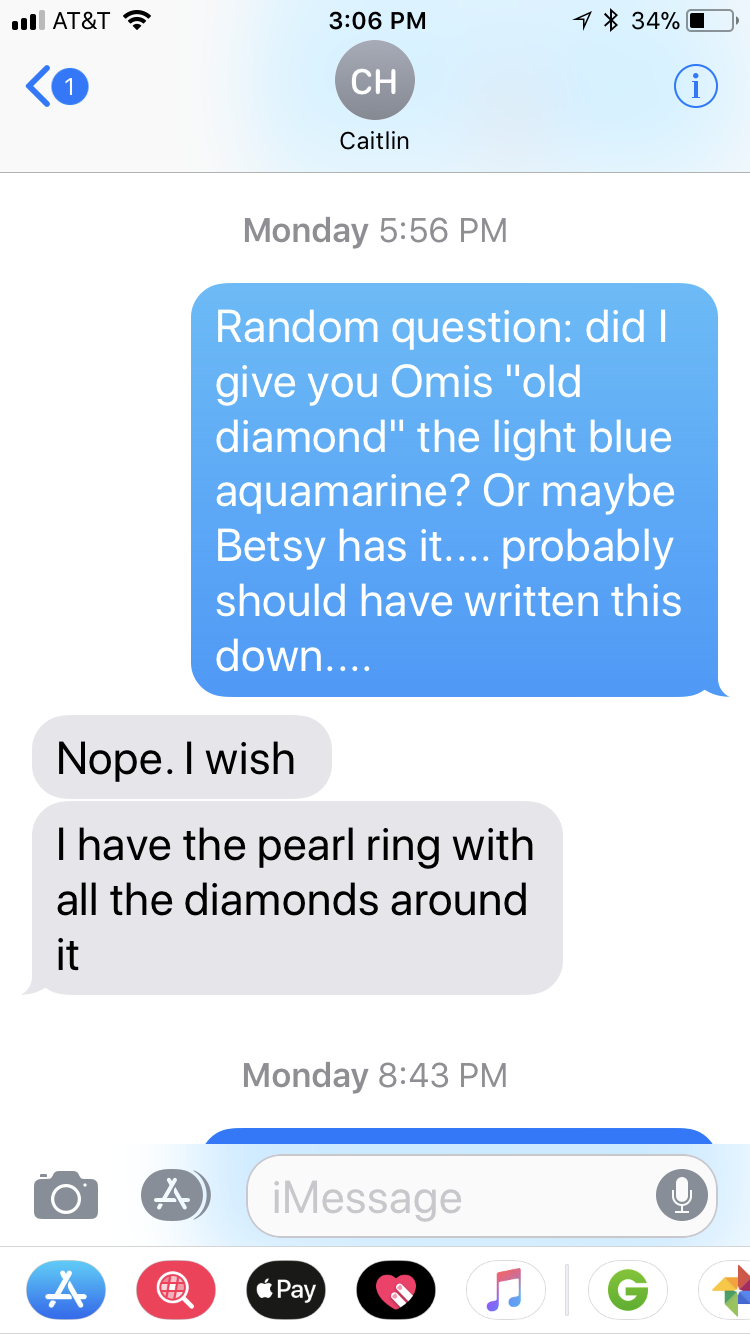Record an audio message with microphone

coord(681,1195)
